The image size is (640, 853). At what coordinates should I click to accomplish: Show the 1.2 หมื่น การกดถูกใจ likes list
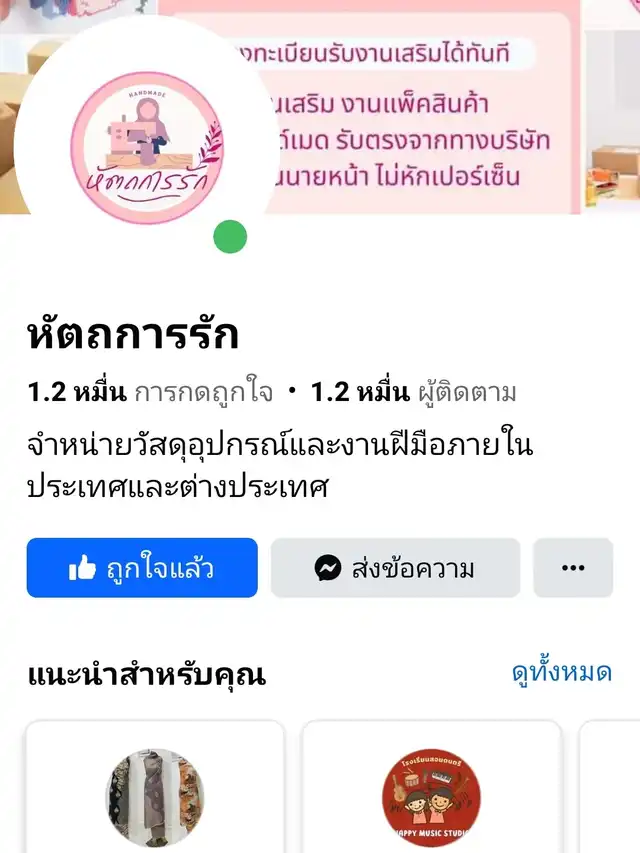[x=150, y=393]
